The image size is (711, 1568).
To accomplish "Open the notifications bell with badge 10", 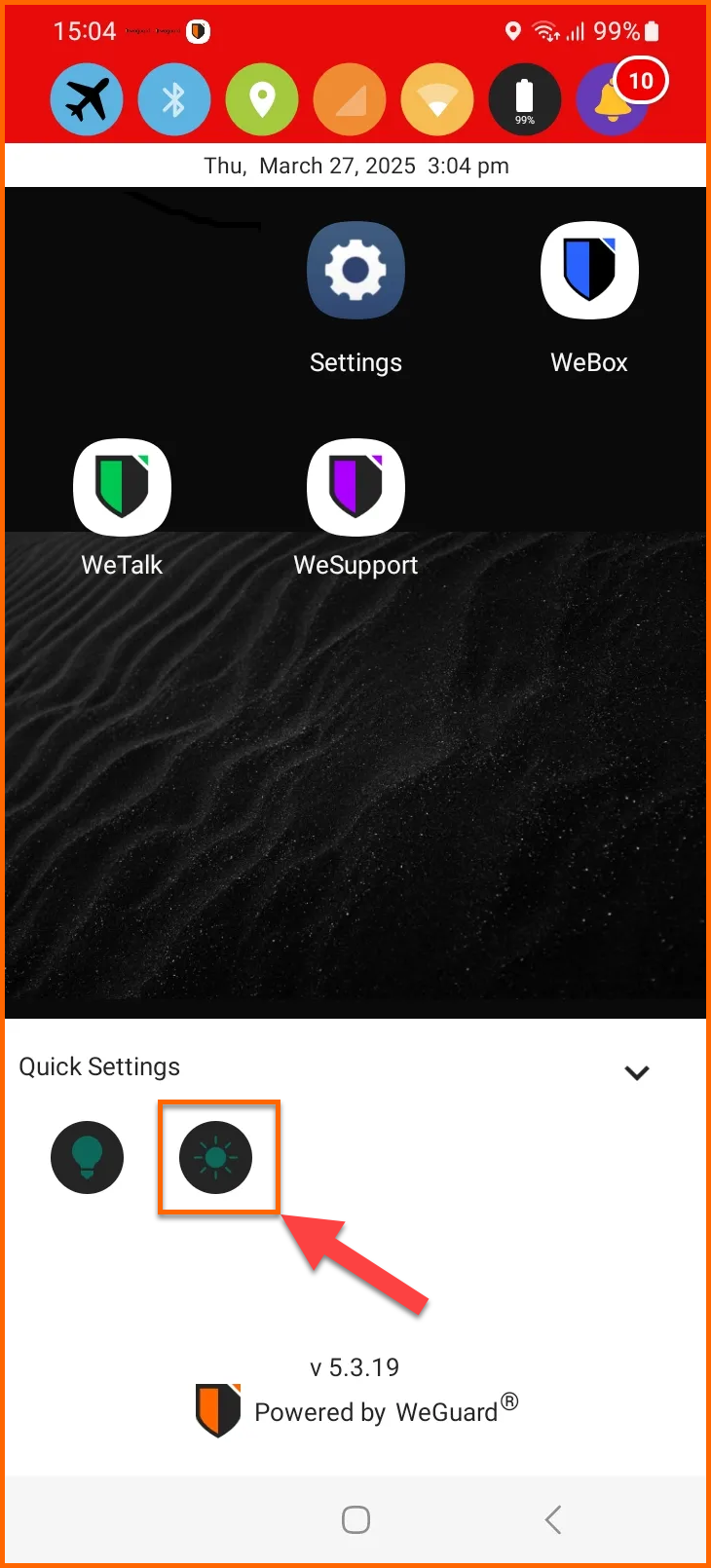I will [x=613, y=99].
